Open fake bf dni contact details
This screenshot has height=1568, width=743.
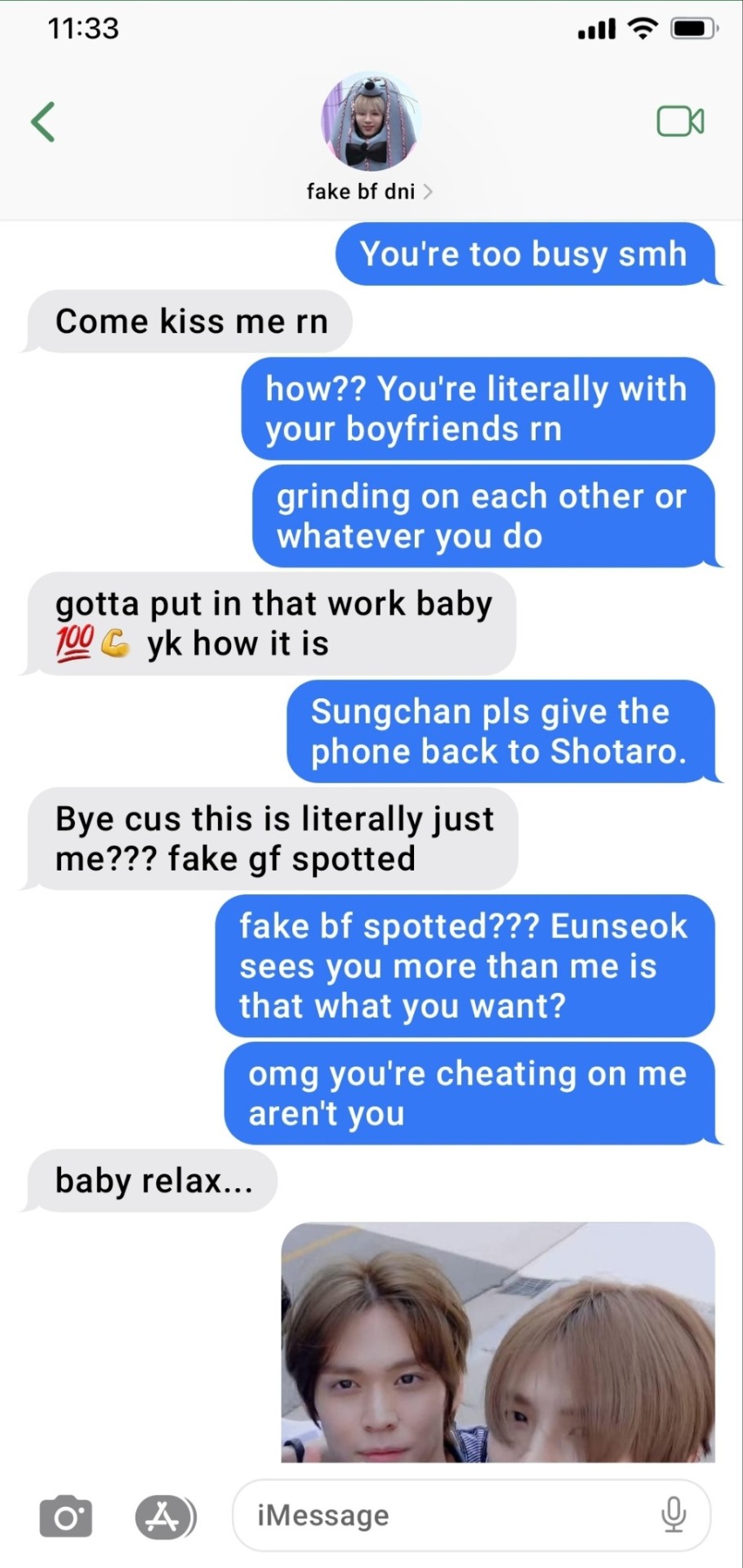[x=369, y=192]
